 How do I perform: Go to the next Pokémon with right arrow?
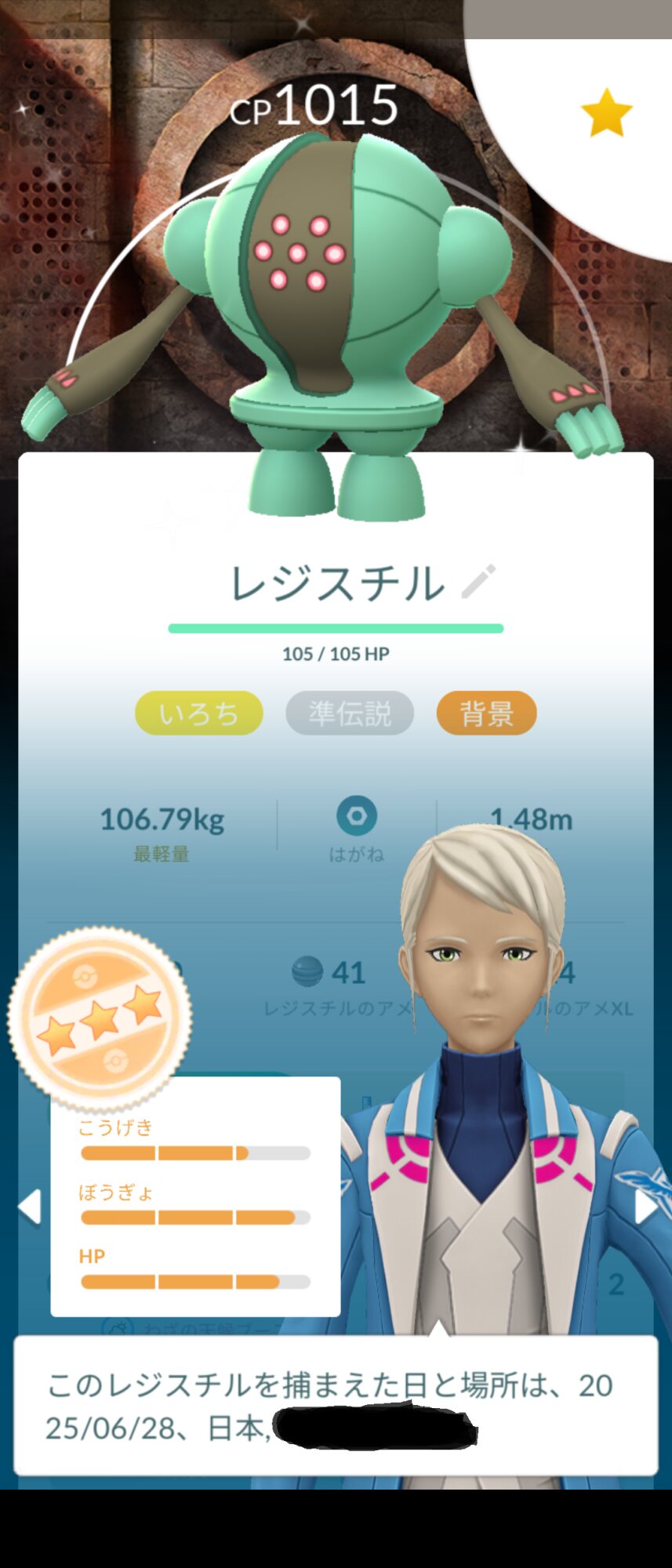coord(645,1207)
